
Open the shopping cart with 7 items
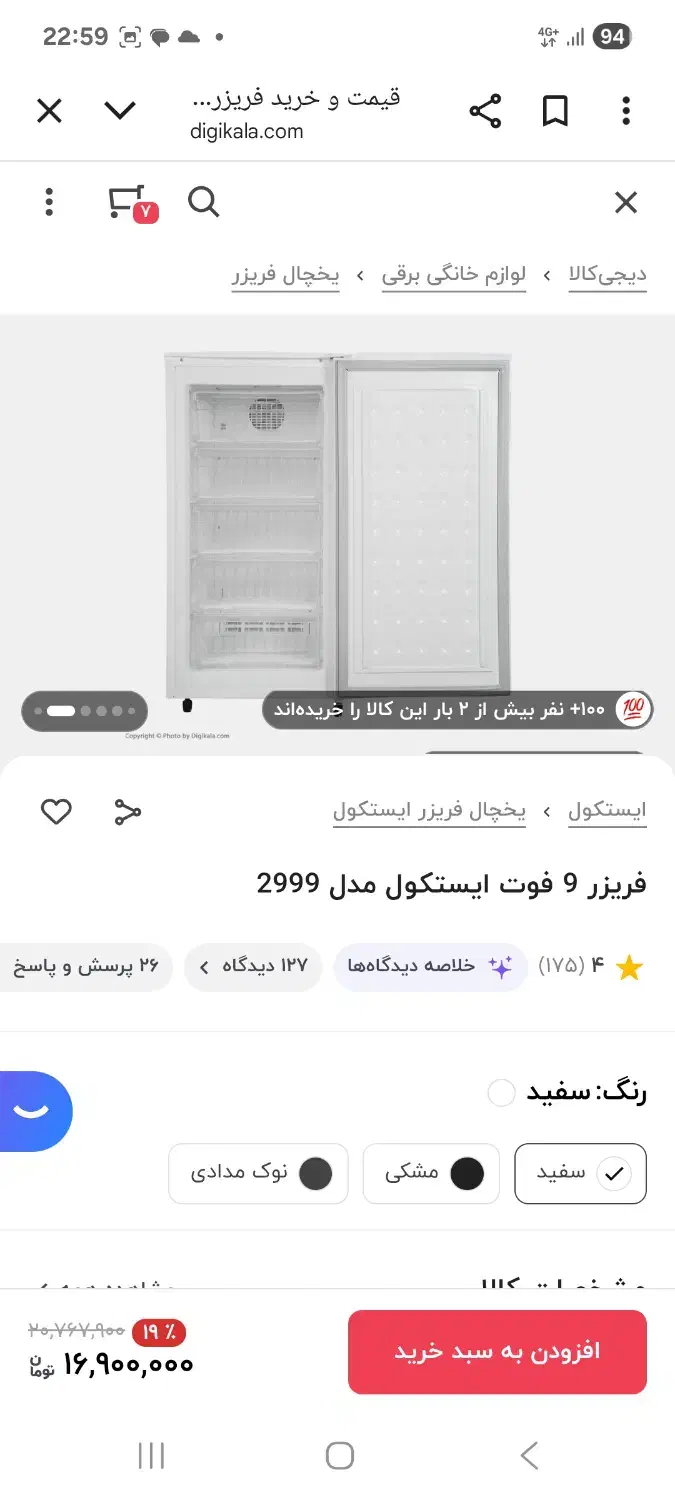point(130,203)
